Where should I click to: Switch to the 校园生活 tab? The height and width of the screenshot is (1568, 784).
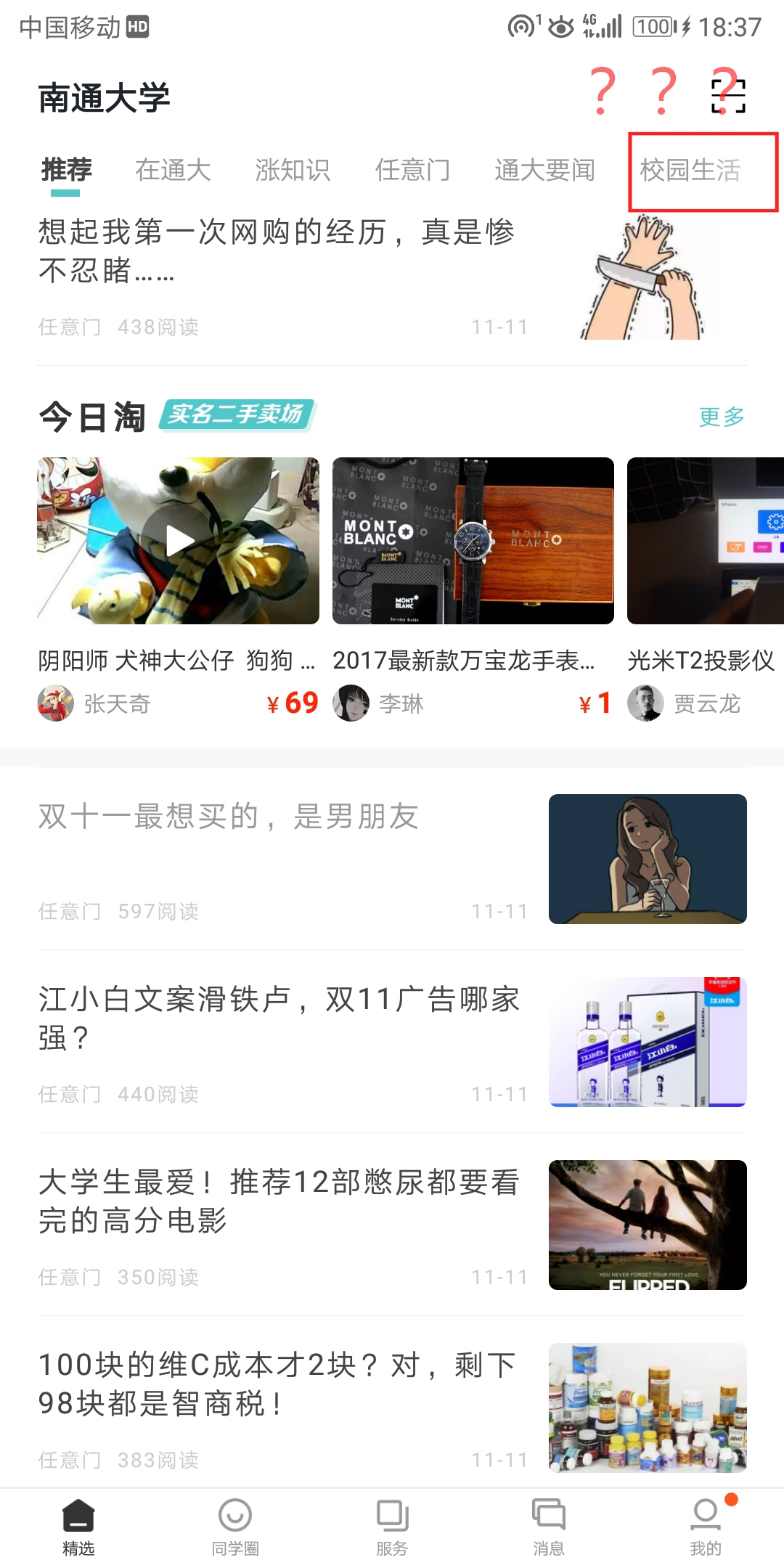point(690,171)
